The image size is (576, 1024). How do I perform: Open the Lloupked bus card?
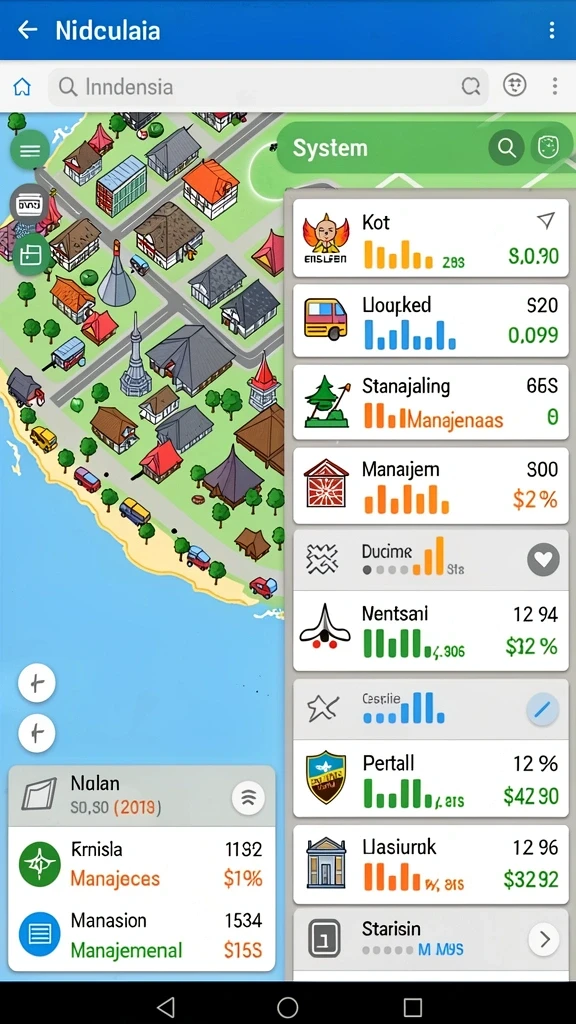431,320
